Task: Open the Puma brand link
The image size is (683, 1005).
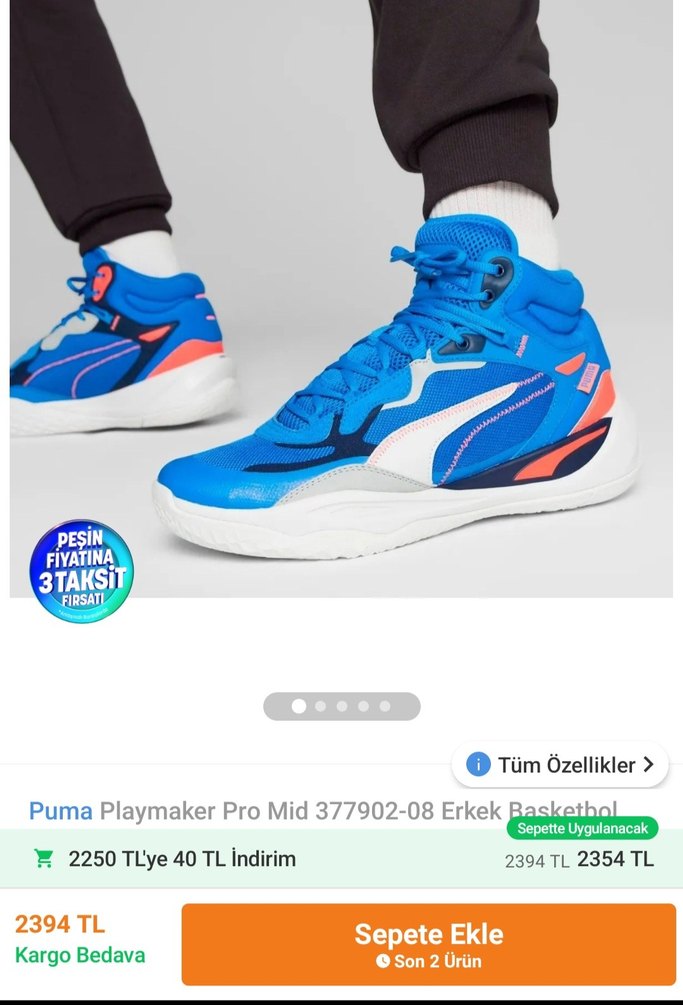Action: pos(60,811)
